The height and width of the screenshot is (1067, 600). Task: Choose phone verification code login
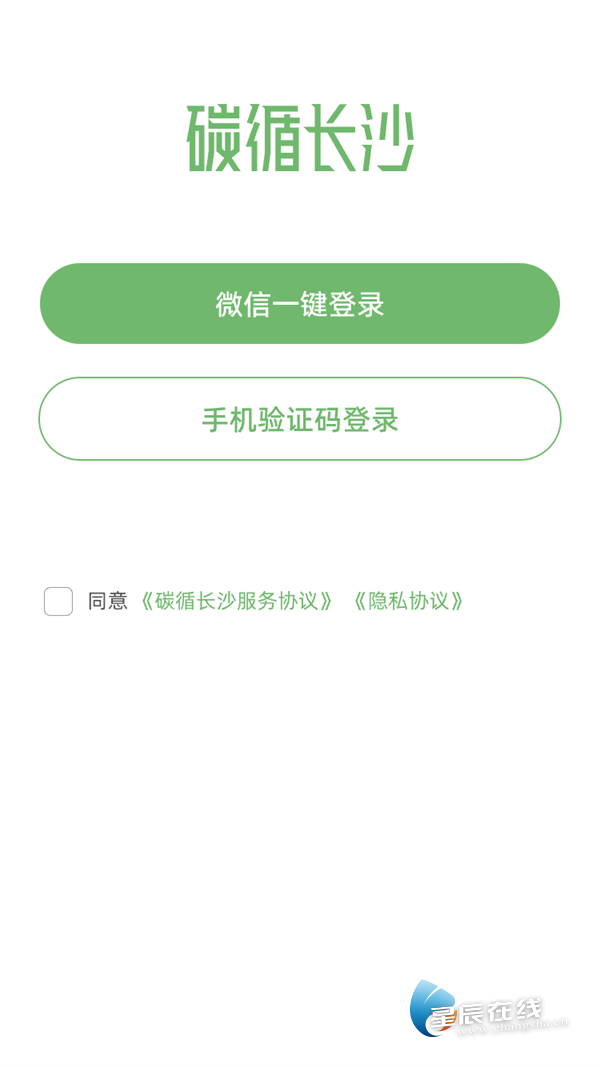pos(300,419)
